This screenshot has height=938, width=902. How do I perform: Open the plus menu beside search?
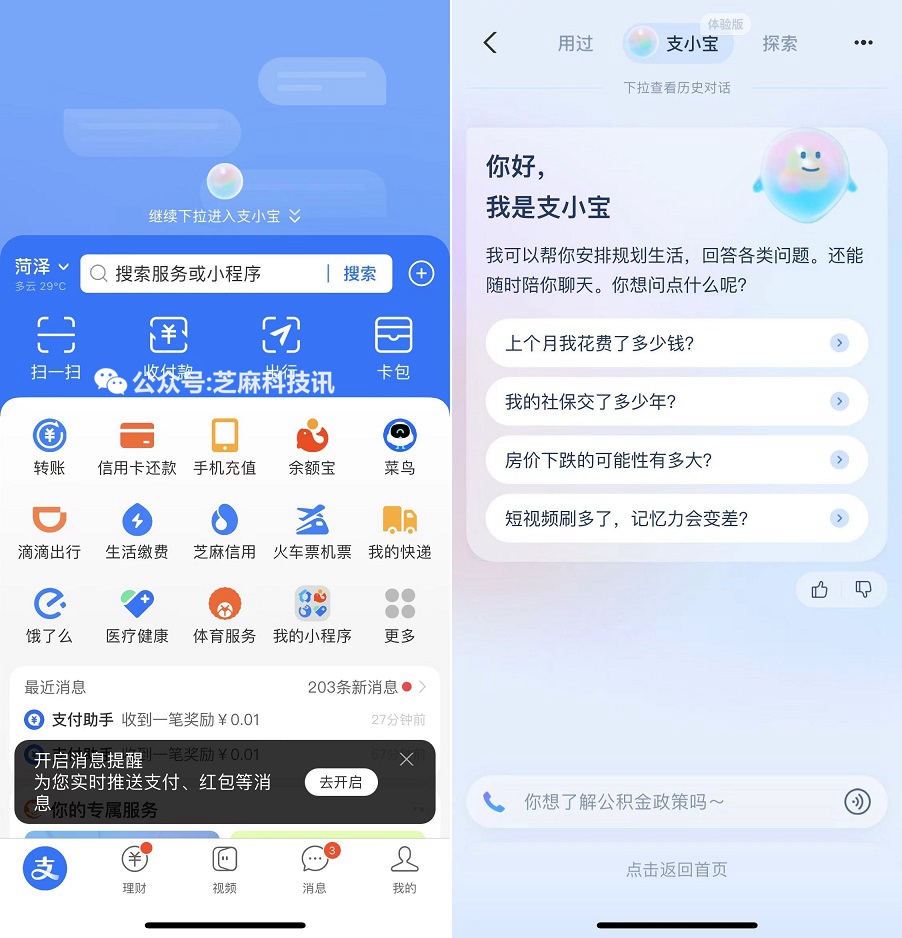pos(421,274)
